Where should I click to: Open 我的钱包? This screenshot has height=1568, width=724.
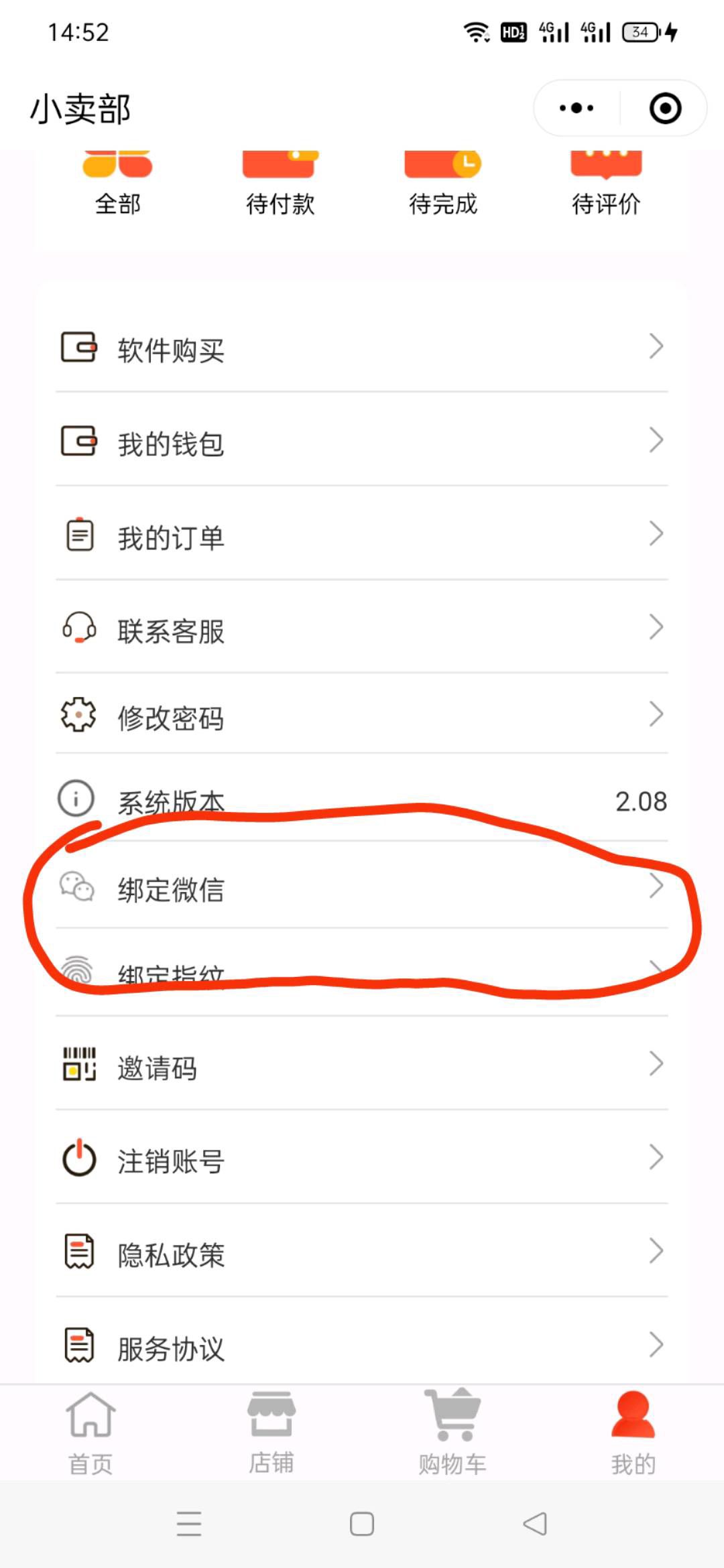(x=362, y=441)
